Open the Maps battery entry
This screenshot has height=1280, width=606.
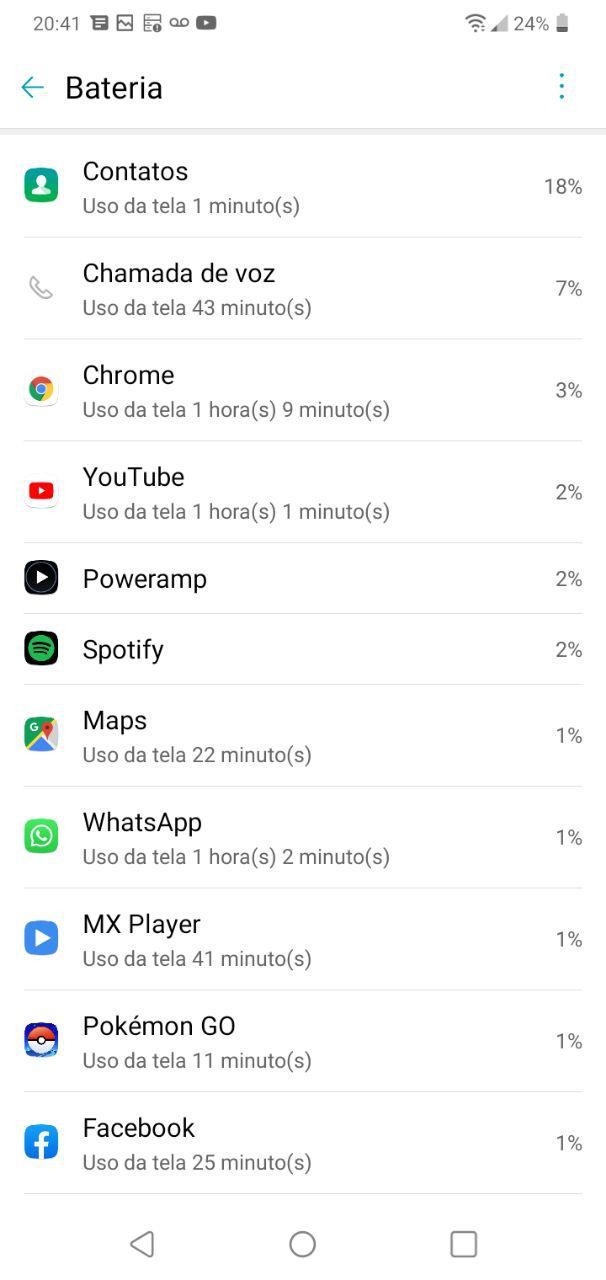302,736
